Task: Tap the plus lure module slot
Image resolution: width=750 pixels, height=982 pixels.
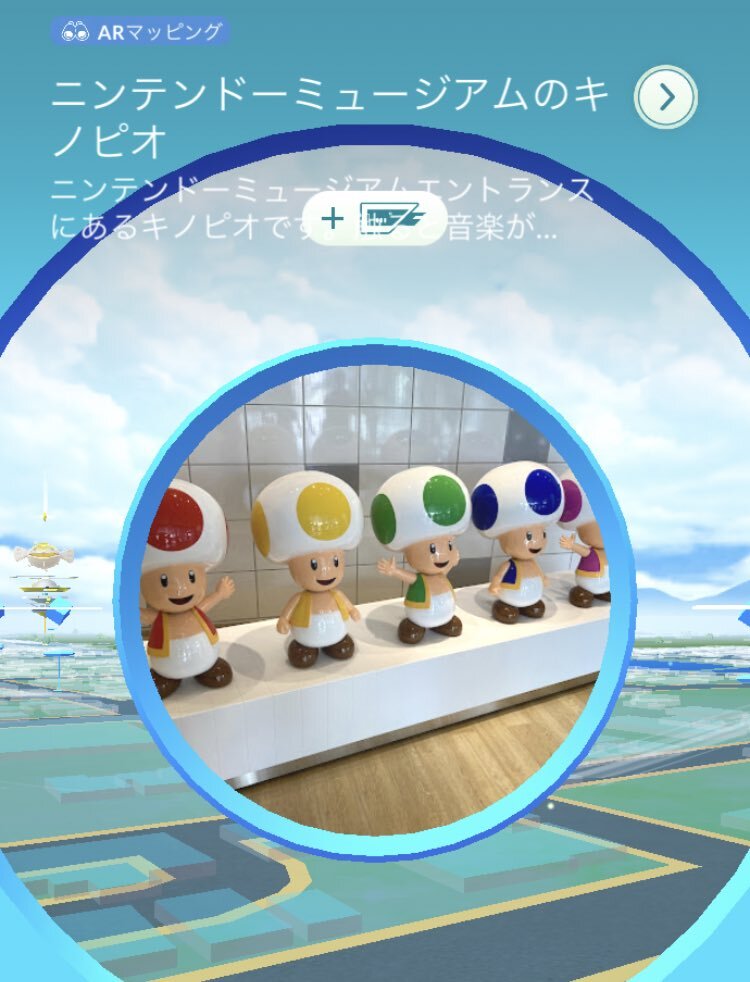Action: point(374,219)
